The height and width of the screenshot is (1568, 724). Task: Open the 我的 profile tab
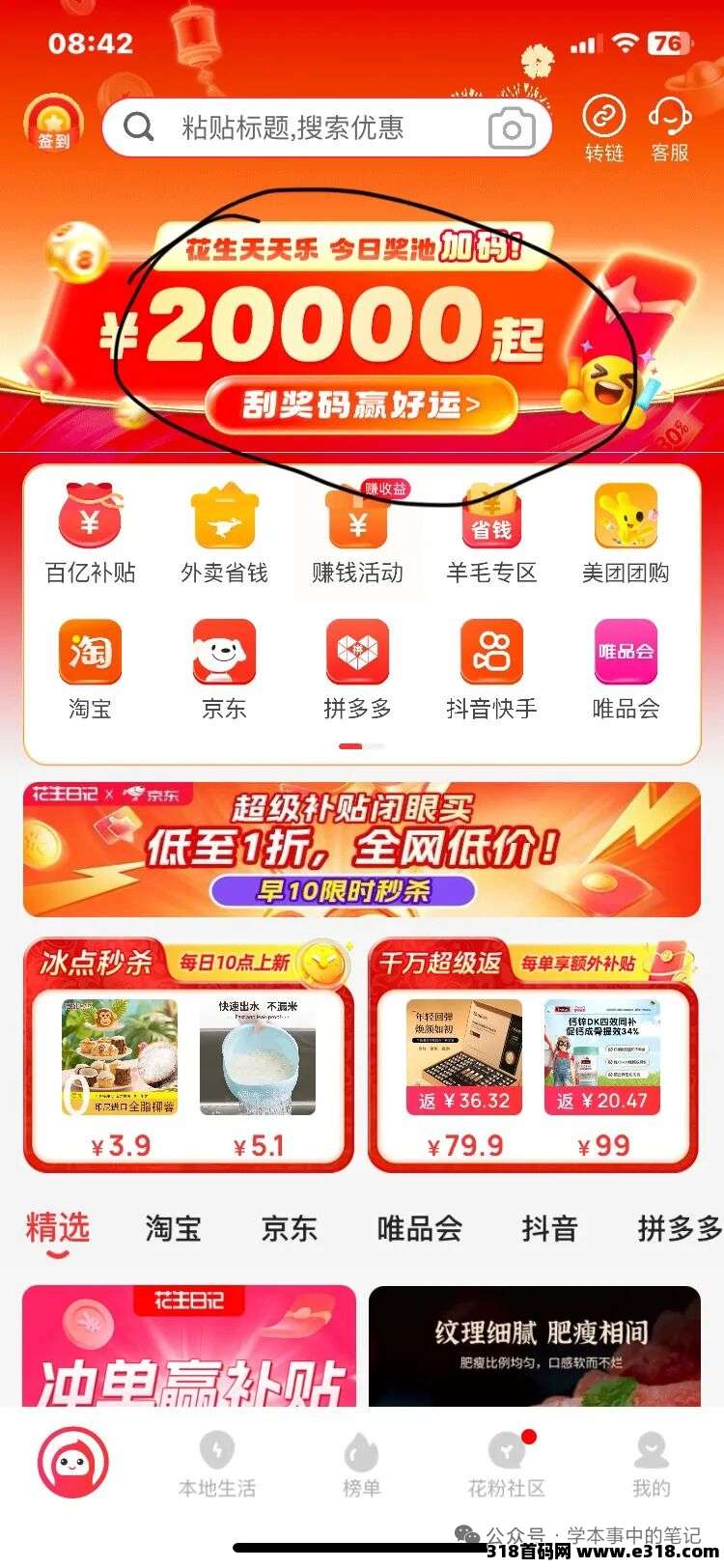click(651, 1464)
